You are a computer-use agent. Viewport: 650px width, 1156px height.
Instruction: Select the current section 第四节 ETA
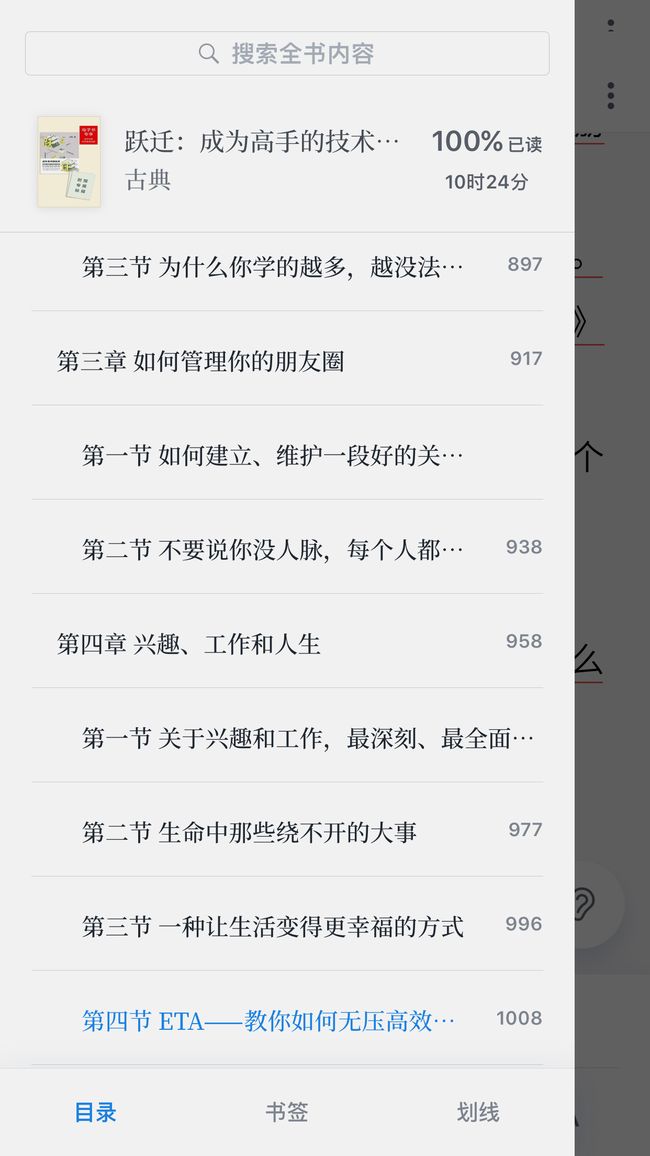click(x=287, y=1020)
